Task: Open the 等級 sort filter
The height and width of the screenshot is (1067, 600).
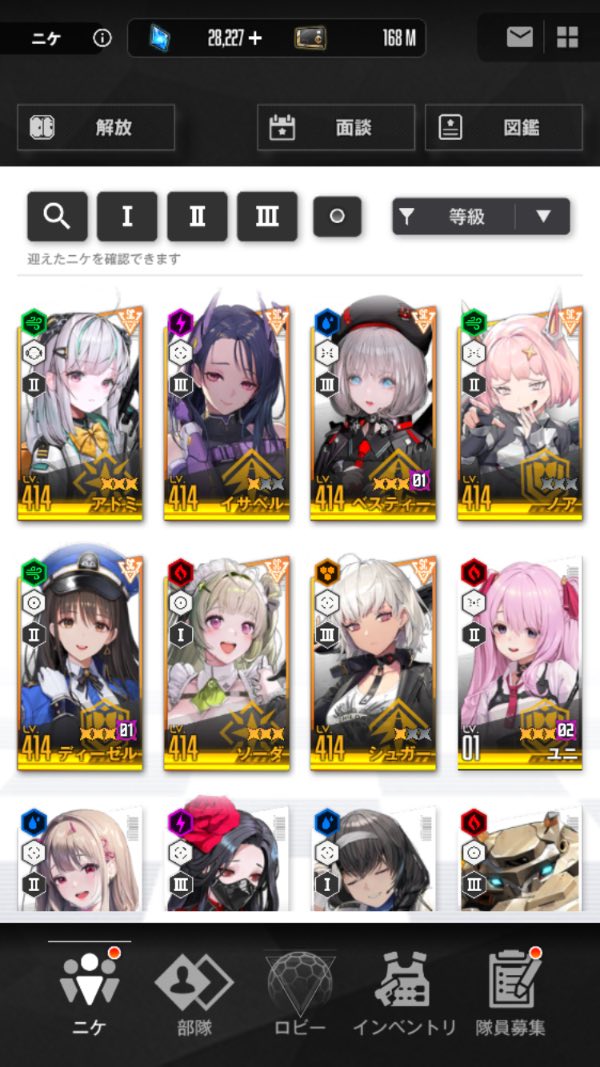Action: tap(454, 216)
